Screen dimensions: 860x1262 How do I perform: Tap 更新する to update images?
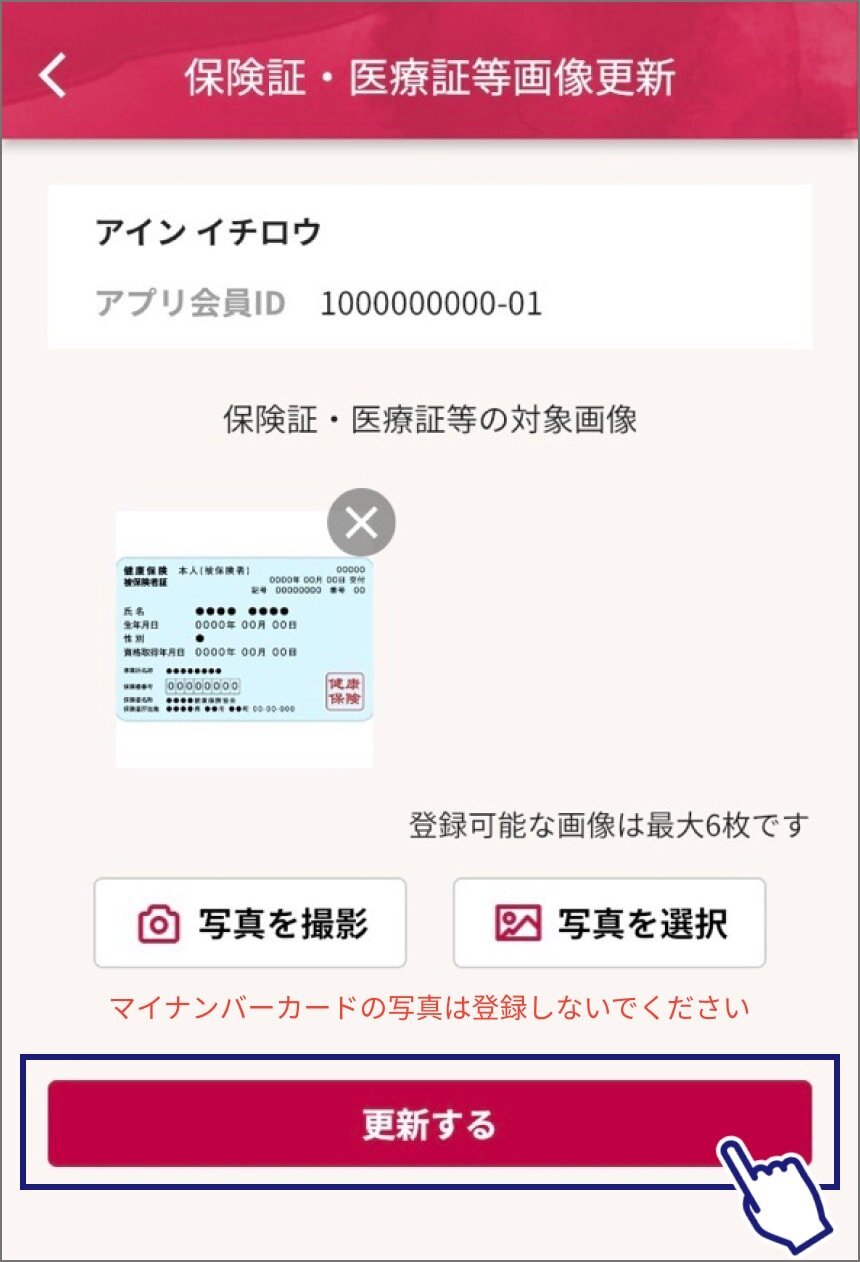pyautogui.click(x=429, y=1124)
